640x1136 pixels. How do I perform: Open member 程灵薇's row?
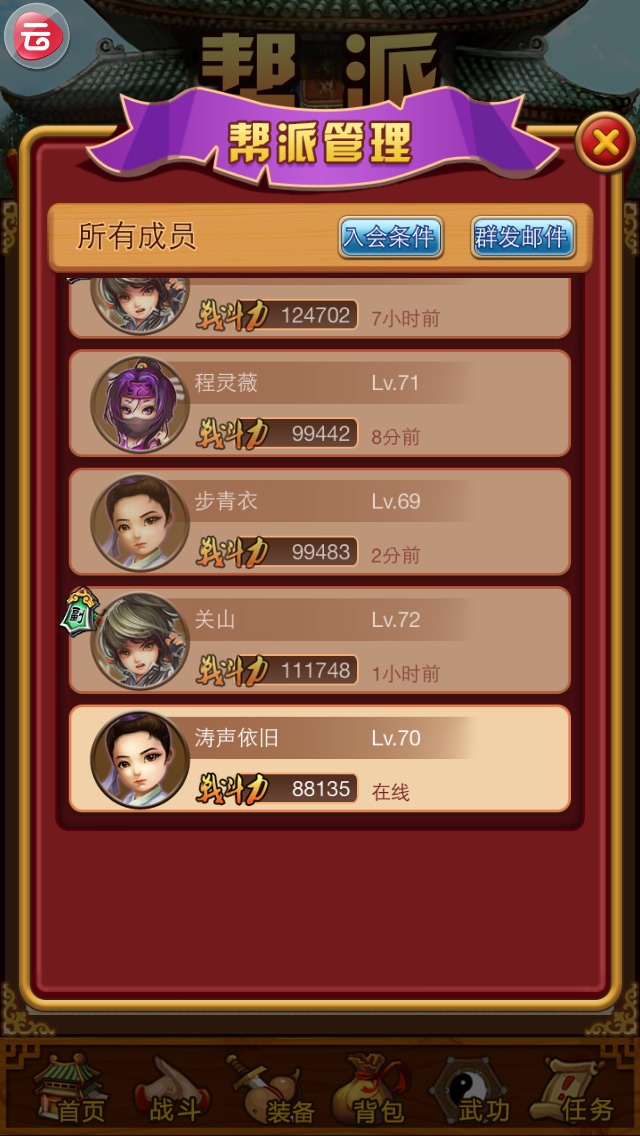click(320, 404)
